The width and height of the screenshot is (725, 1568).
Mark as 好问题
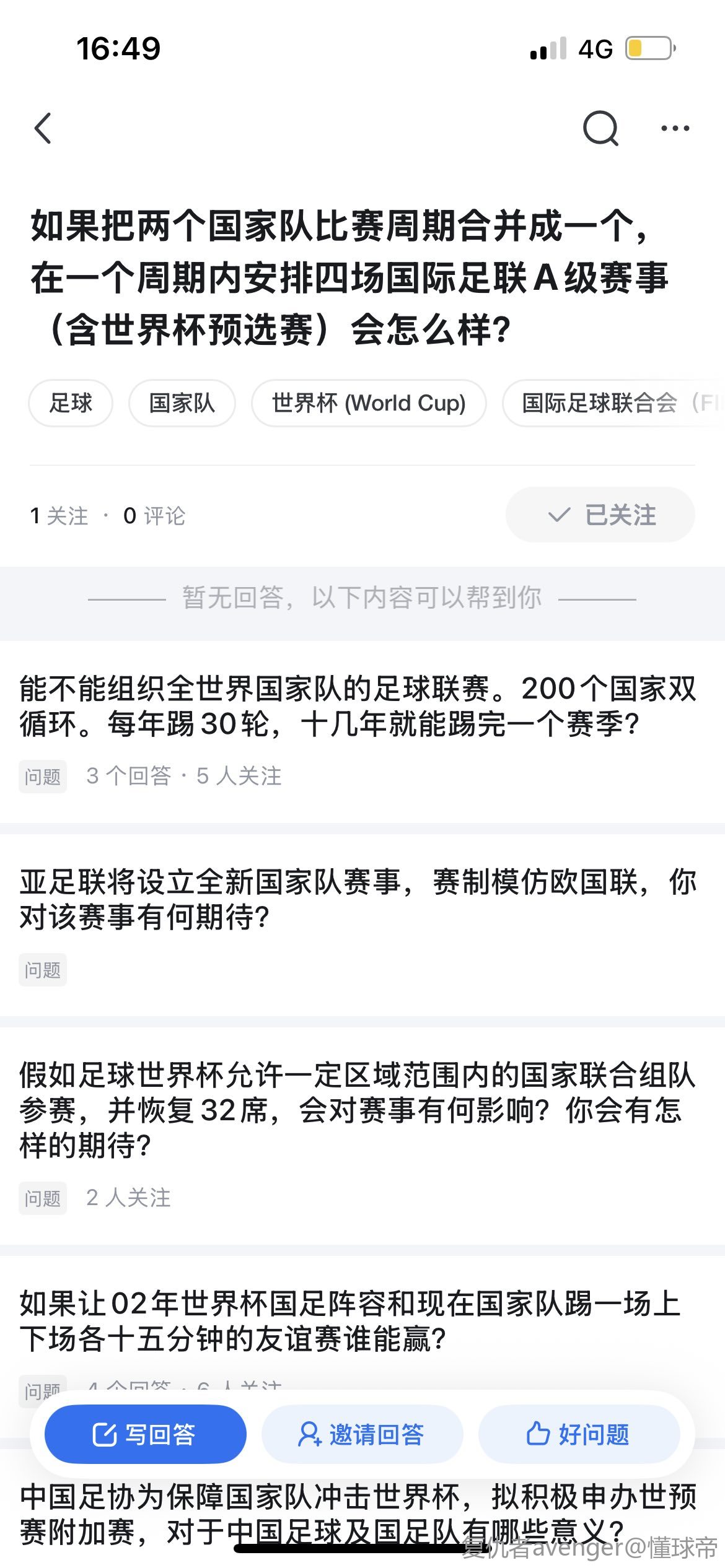579,1434
